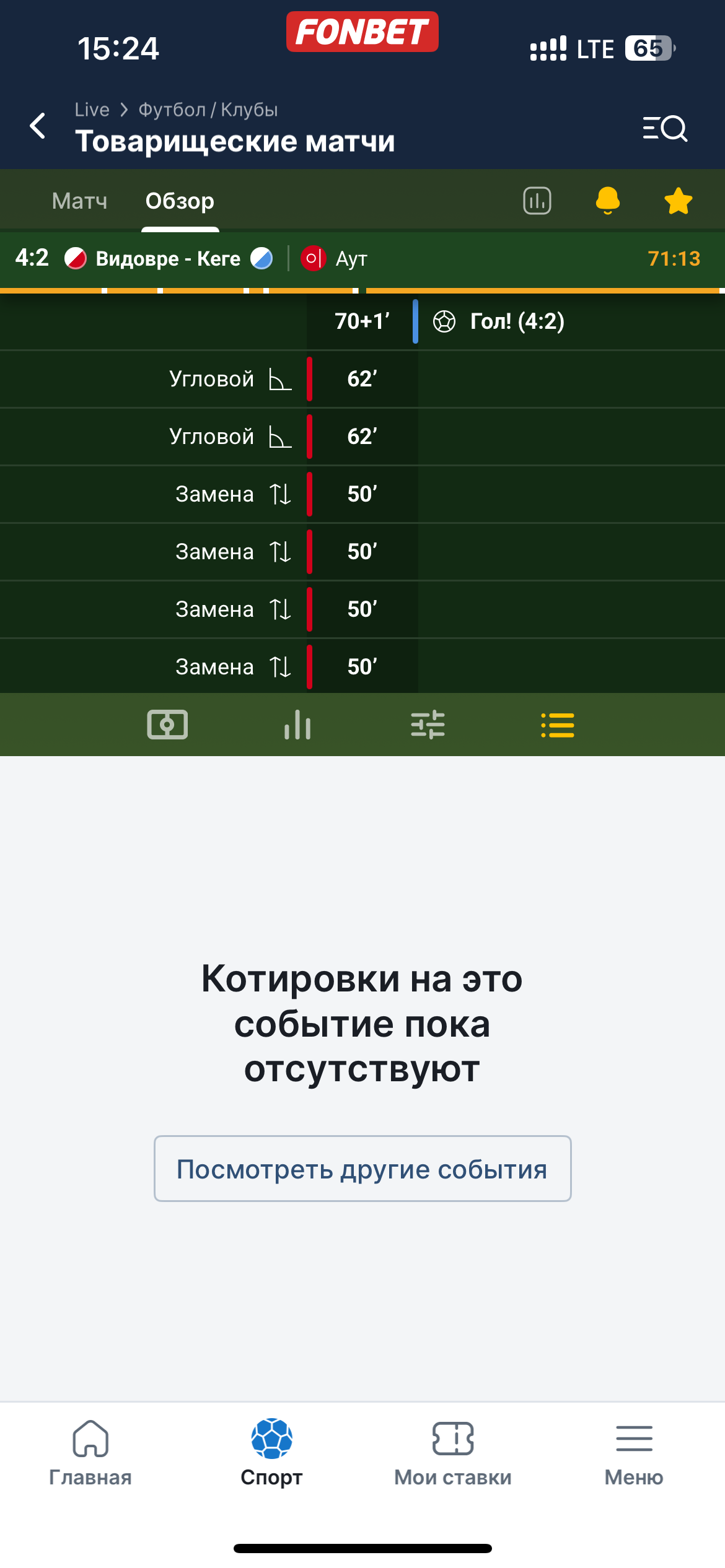Open match statistics chart icon
Image resolution: width=725 pixels, height=1568 pixels.
tap(537, 201)
